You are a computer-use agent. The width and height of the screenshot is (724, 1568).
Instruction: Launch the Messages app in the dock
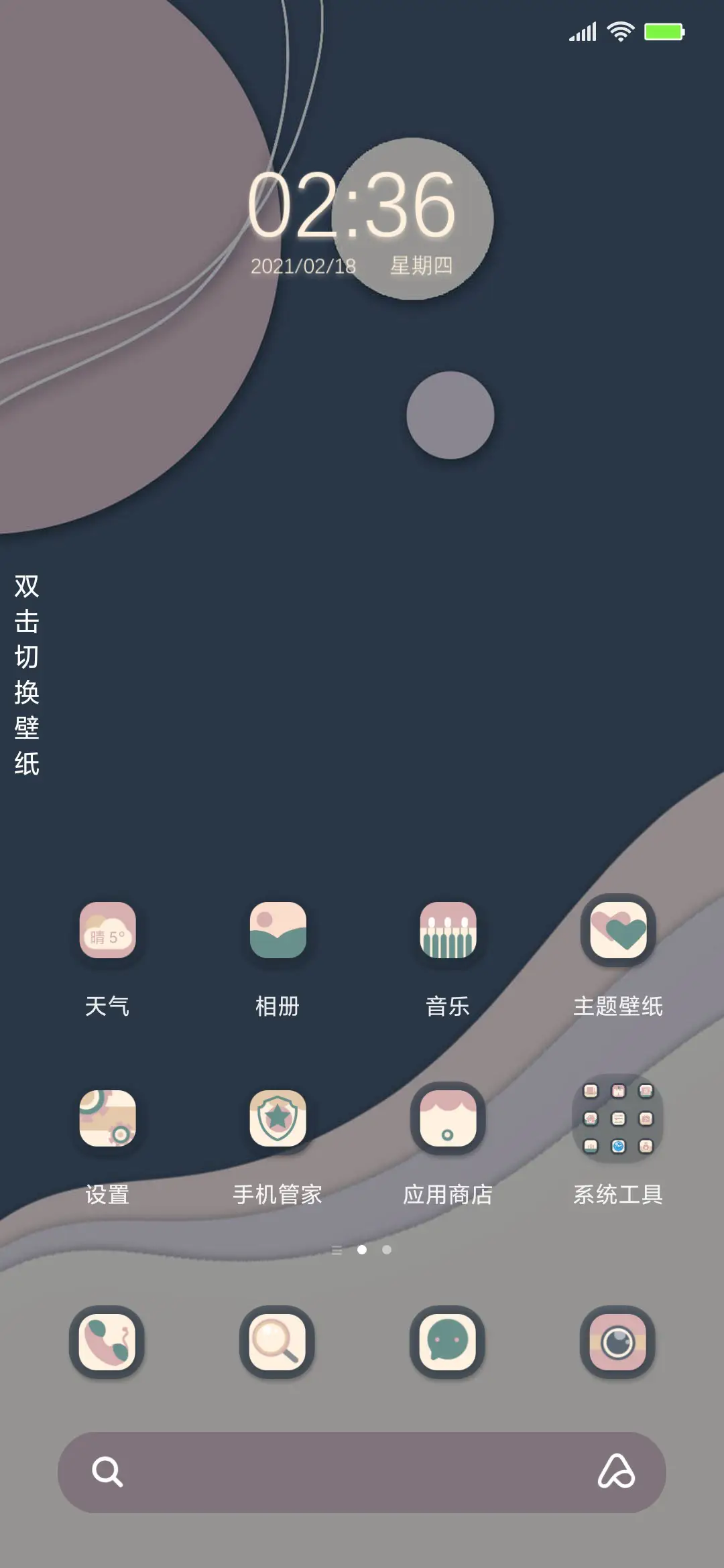click(448, 1344)
